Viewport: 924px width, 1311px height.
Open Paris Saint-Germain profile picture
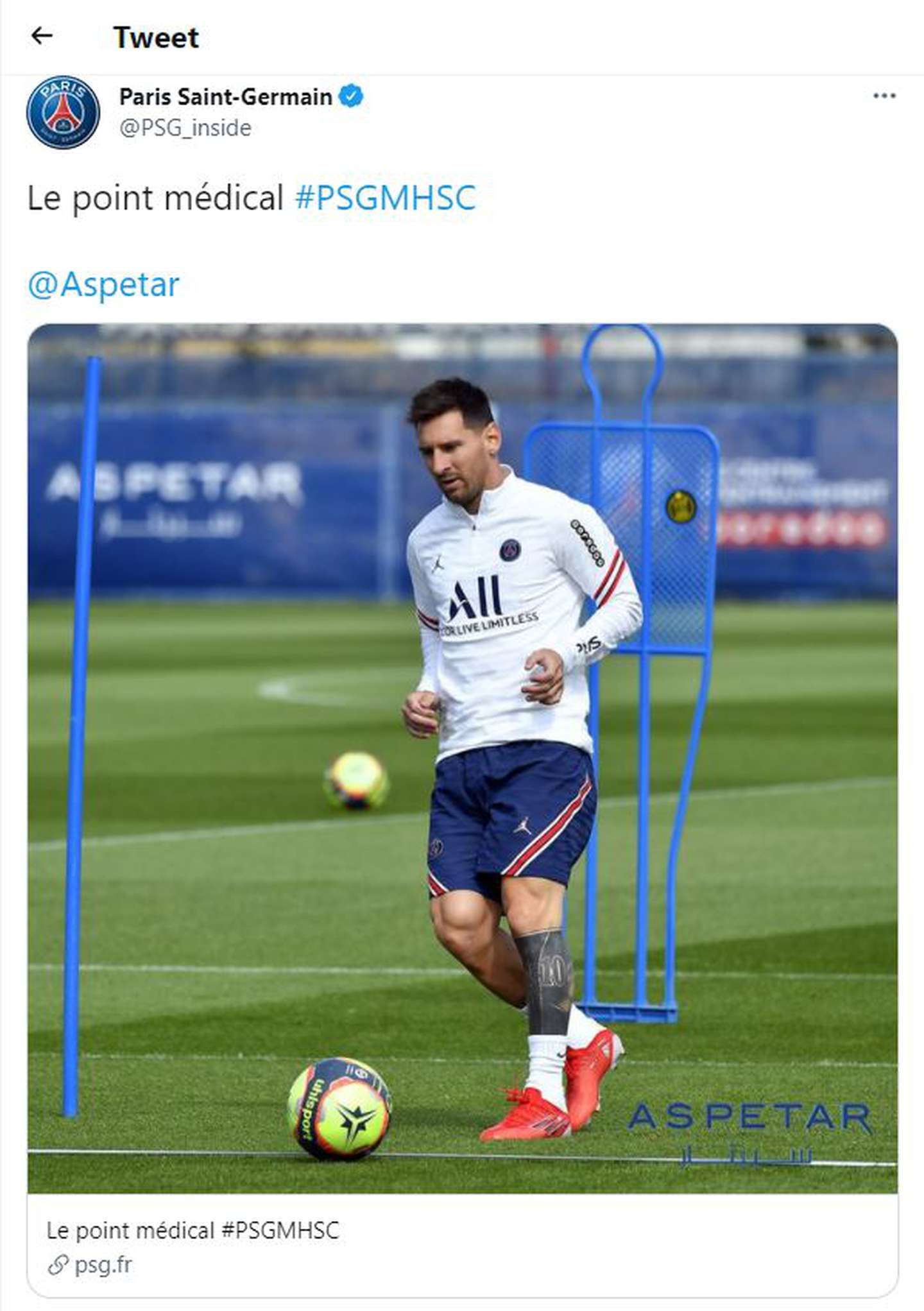(63, 112)
